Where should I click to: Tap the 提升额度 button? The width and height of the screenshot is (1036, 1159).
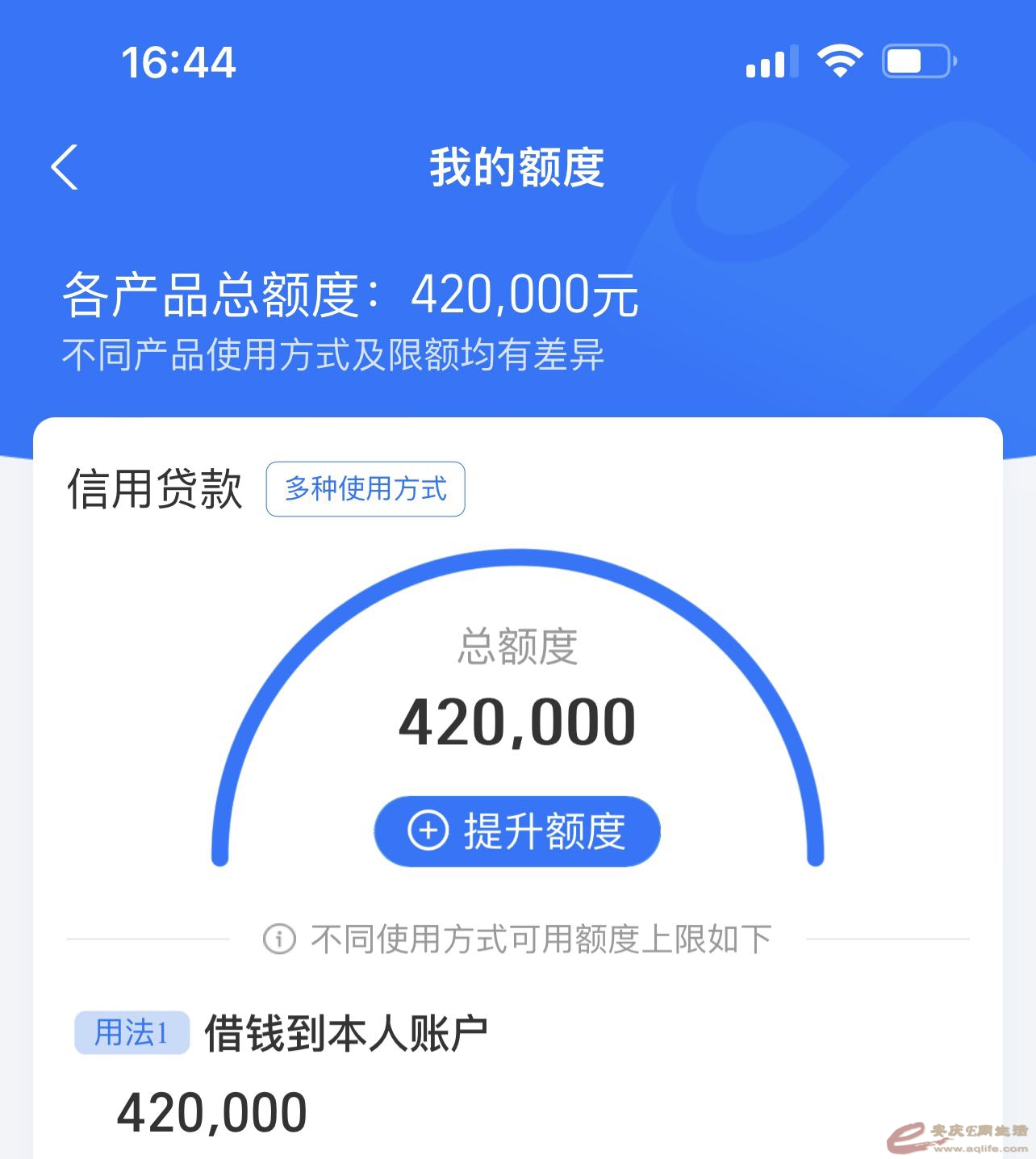pos(517,831)
